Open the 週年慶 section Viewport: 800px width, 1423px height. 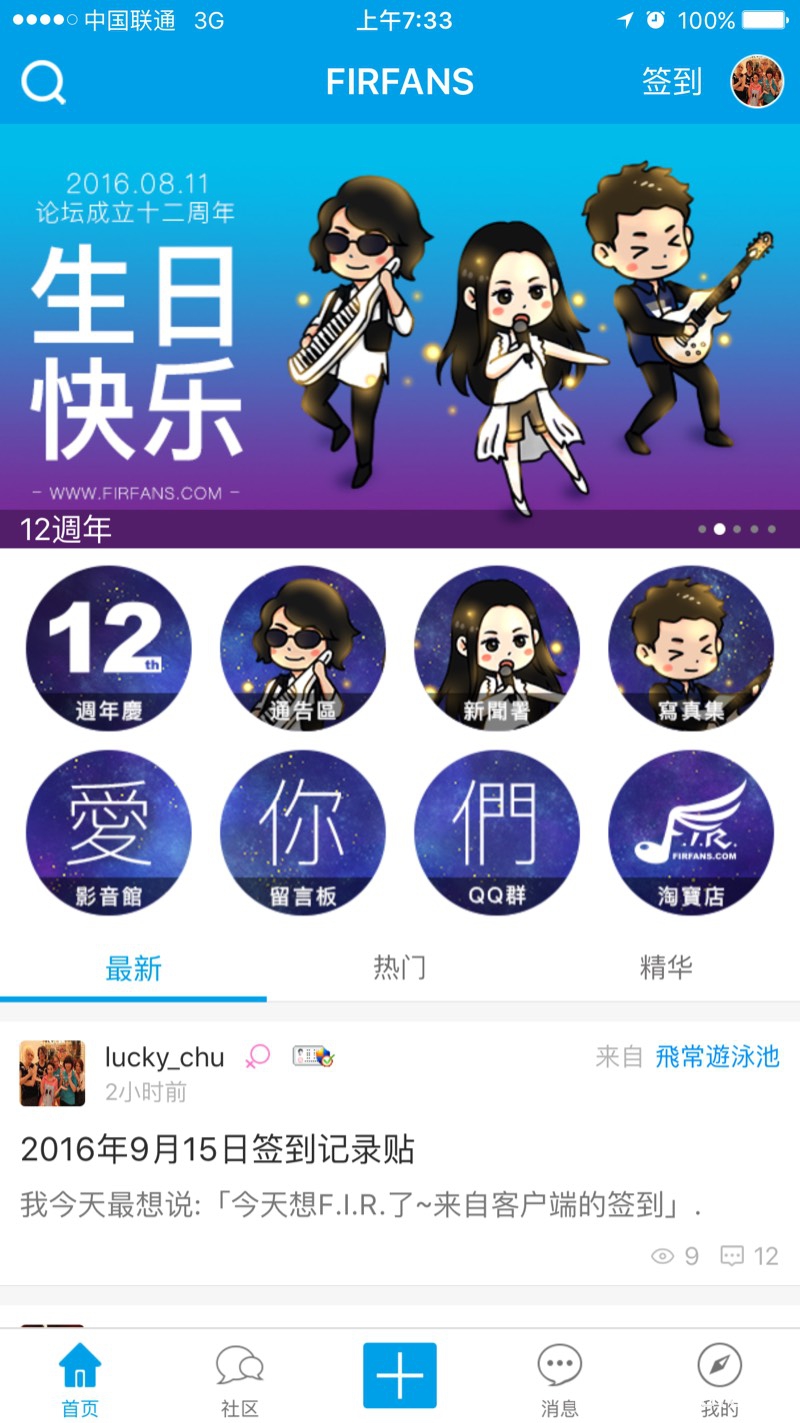tap(109, 648)
